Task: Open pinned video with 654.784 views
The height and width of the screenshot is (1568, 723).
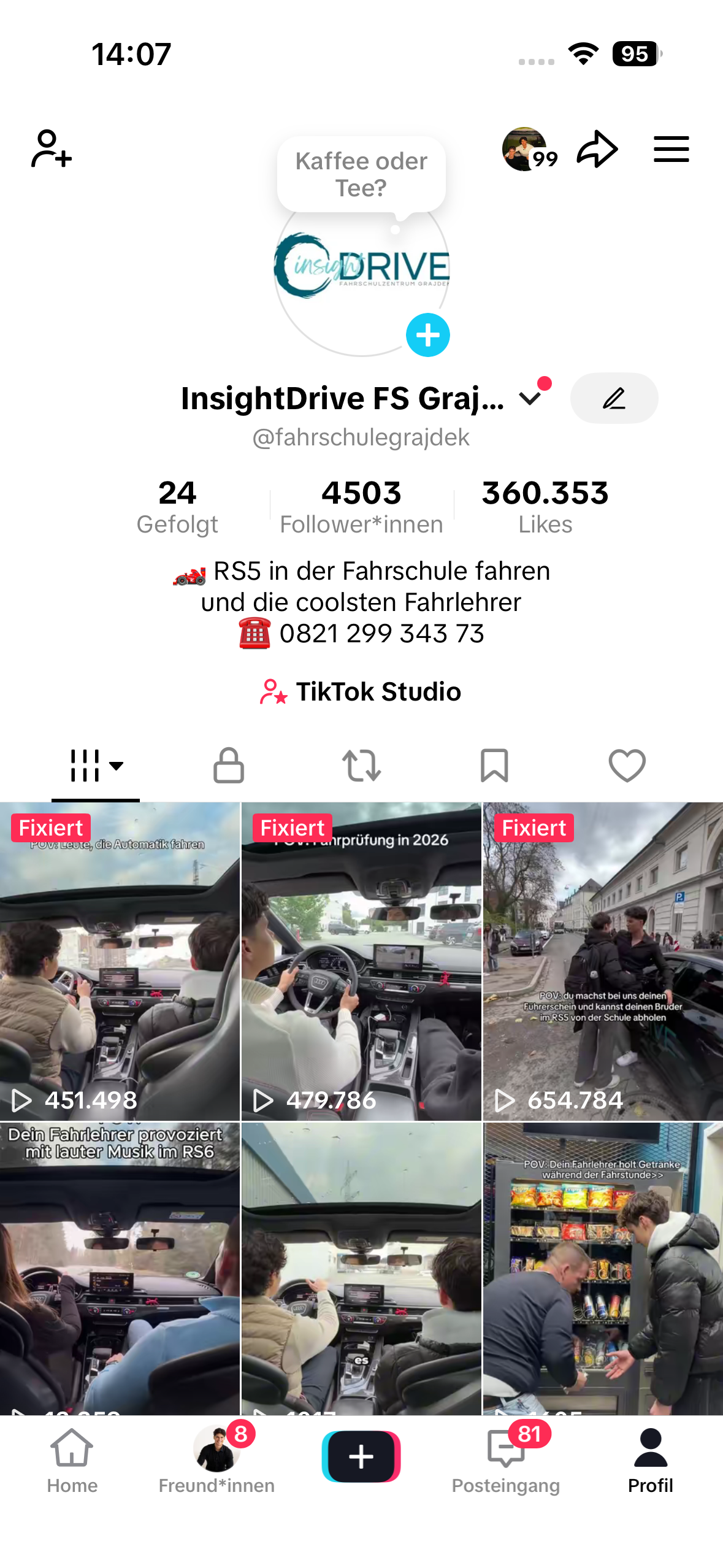Action: [603, 961]
